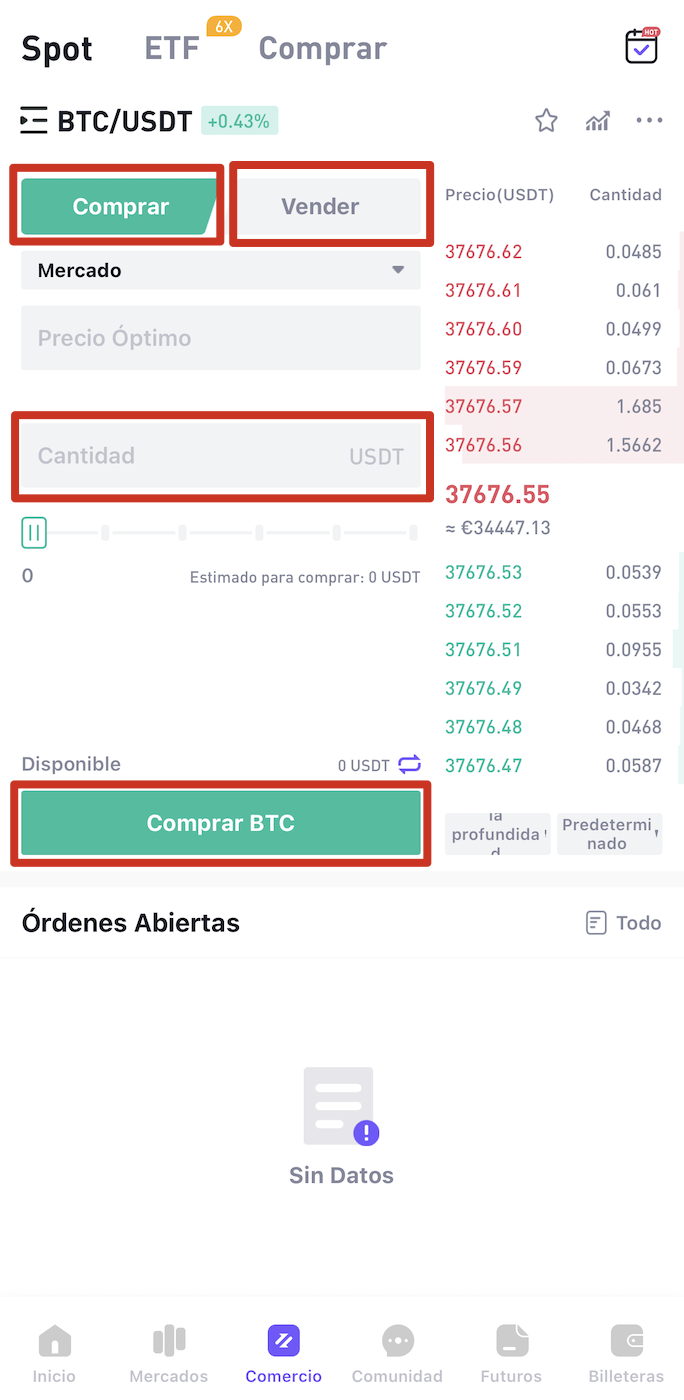Select the green Comprar side button

coord(120,207)
